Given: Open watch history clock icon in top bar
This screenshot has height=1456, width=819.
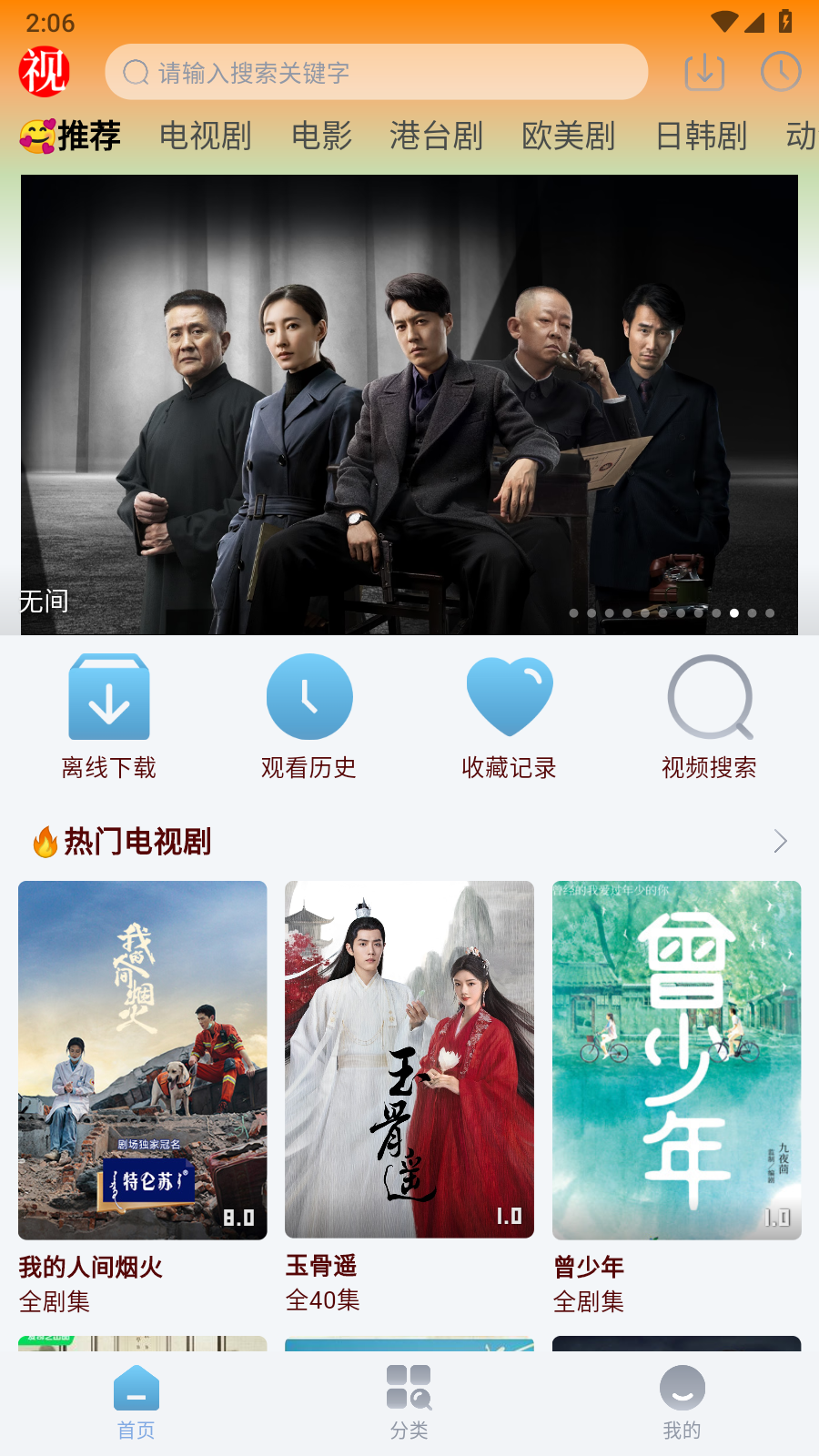Looking at the screenshot, I should click(x=781, y=72).
